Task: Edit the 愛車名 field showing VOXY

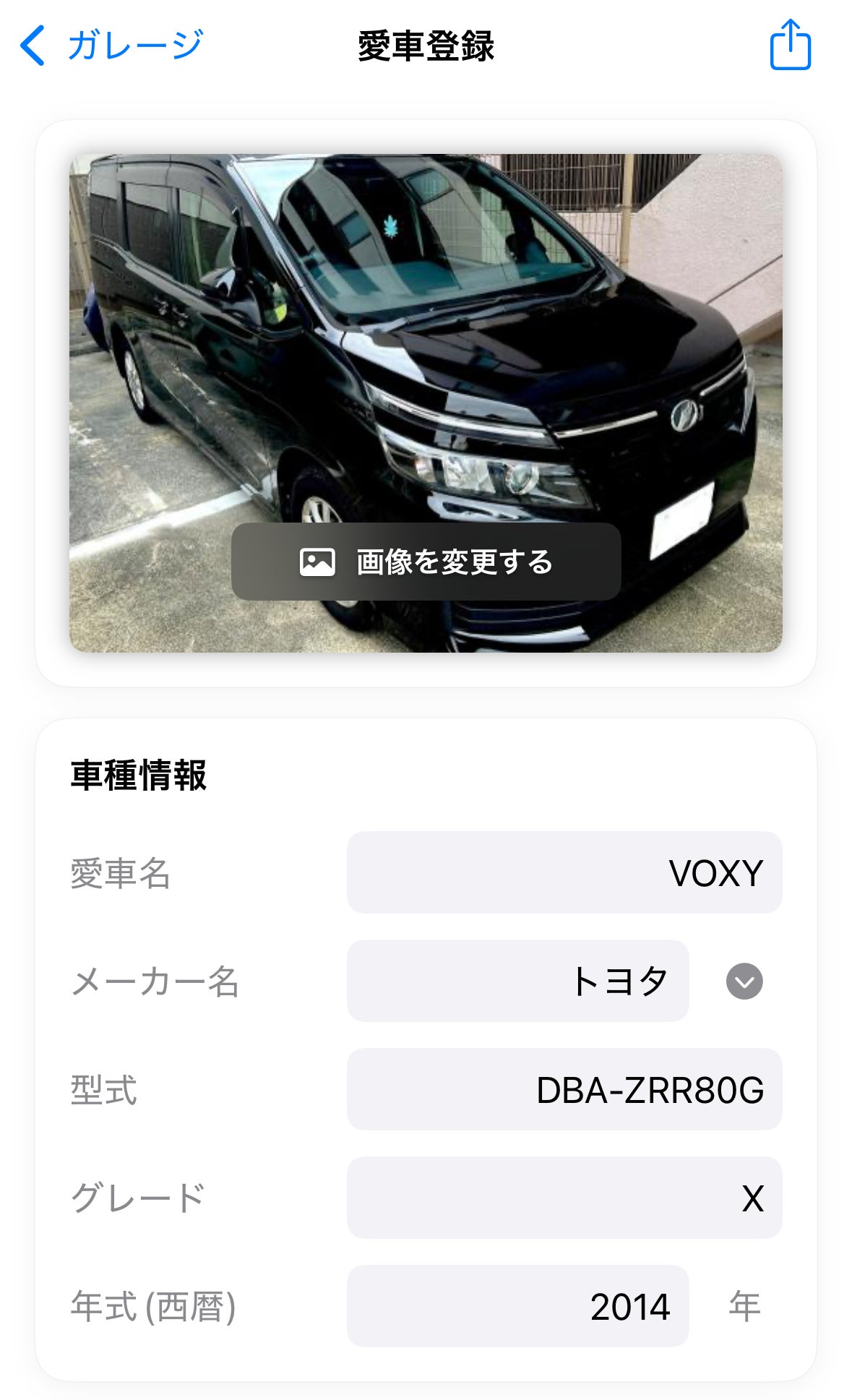Action: 564,872
